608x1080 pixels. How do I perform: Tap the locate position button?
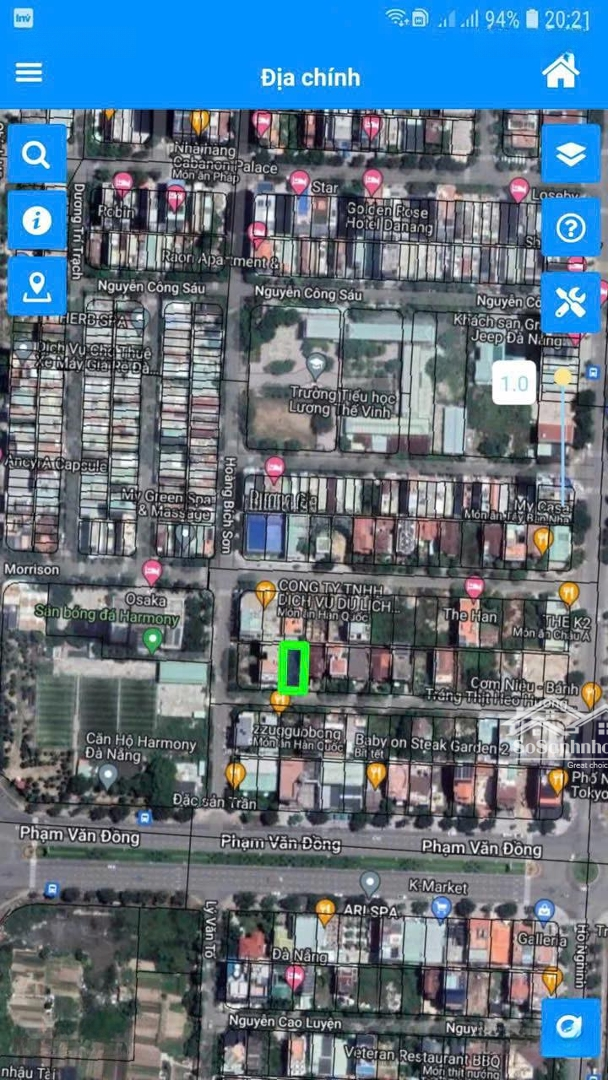tap(36, 287)
